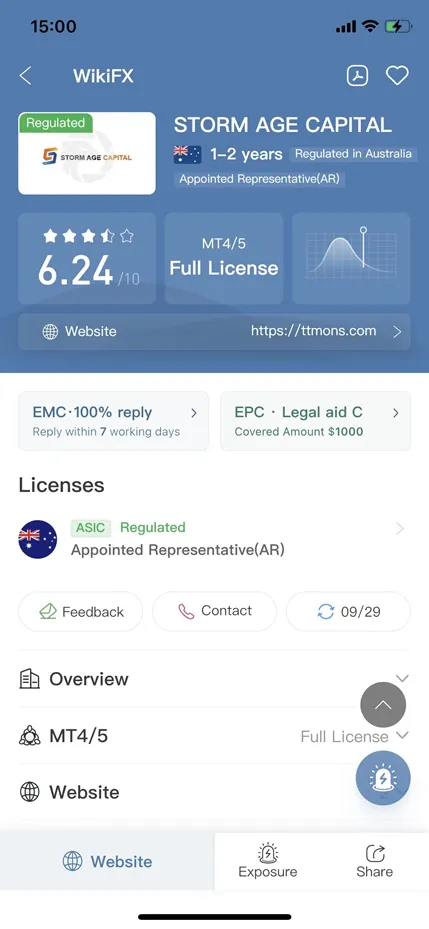Open the https://ttmons.com website row
The height and width of the screenshot is (929, 429).
point(214,332)
